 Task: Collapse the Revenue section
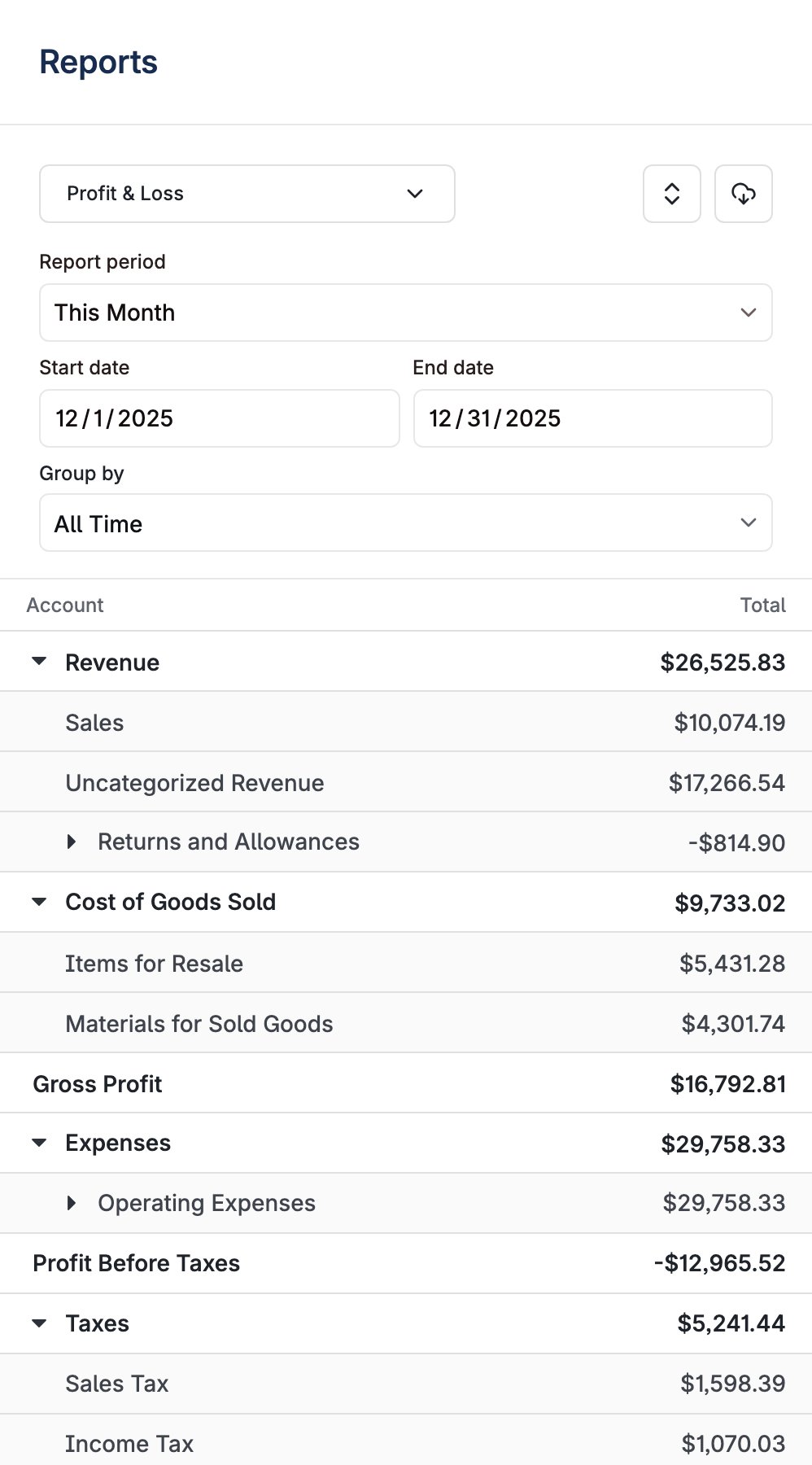pos(39,662)
